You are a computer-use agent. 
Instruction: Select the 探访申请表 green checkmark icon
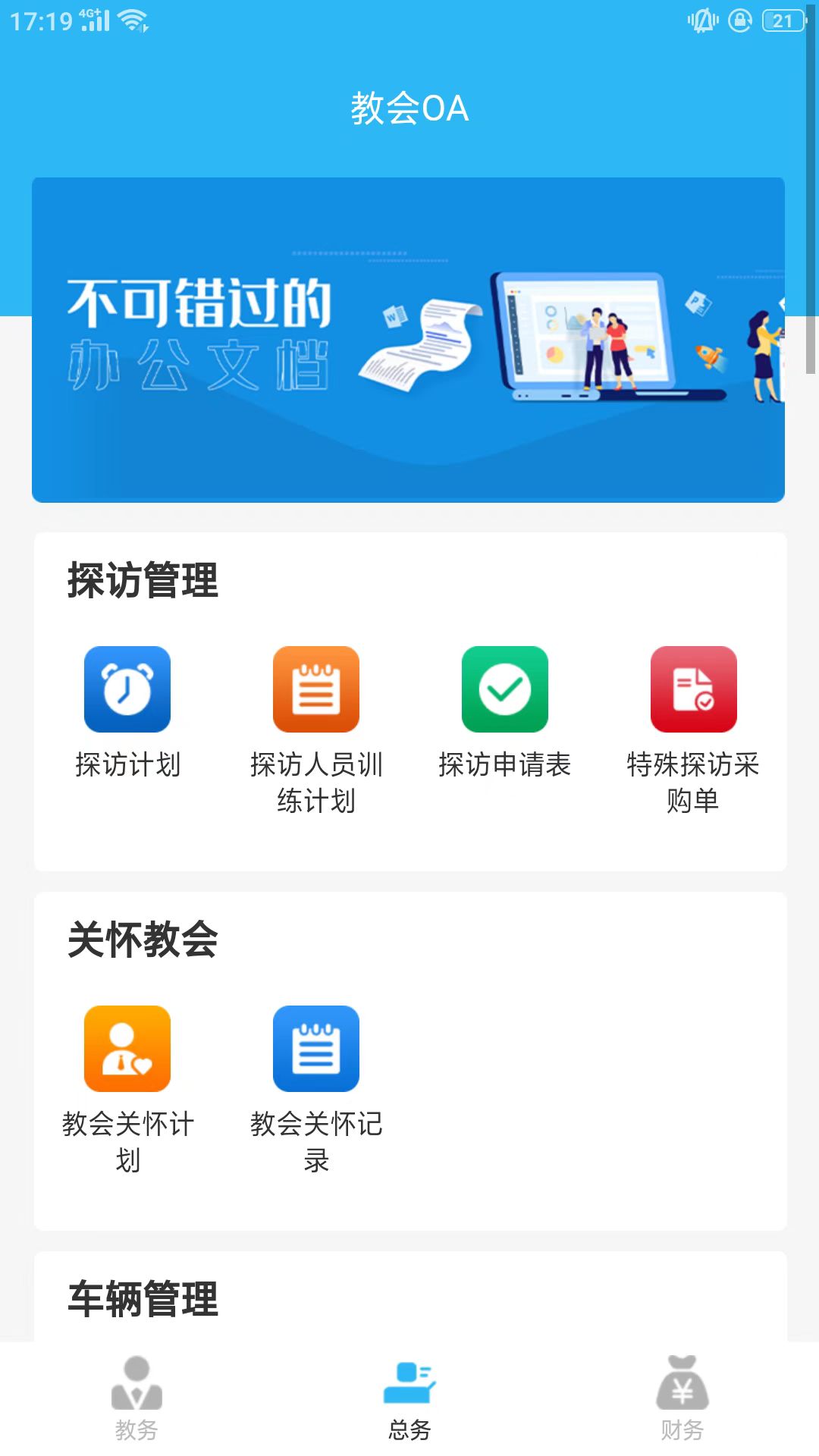coord(504,689)
